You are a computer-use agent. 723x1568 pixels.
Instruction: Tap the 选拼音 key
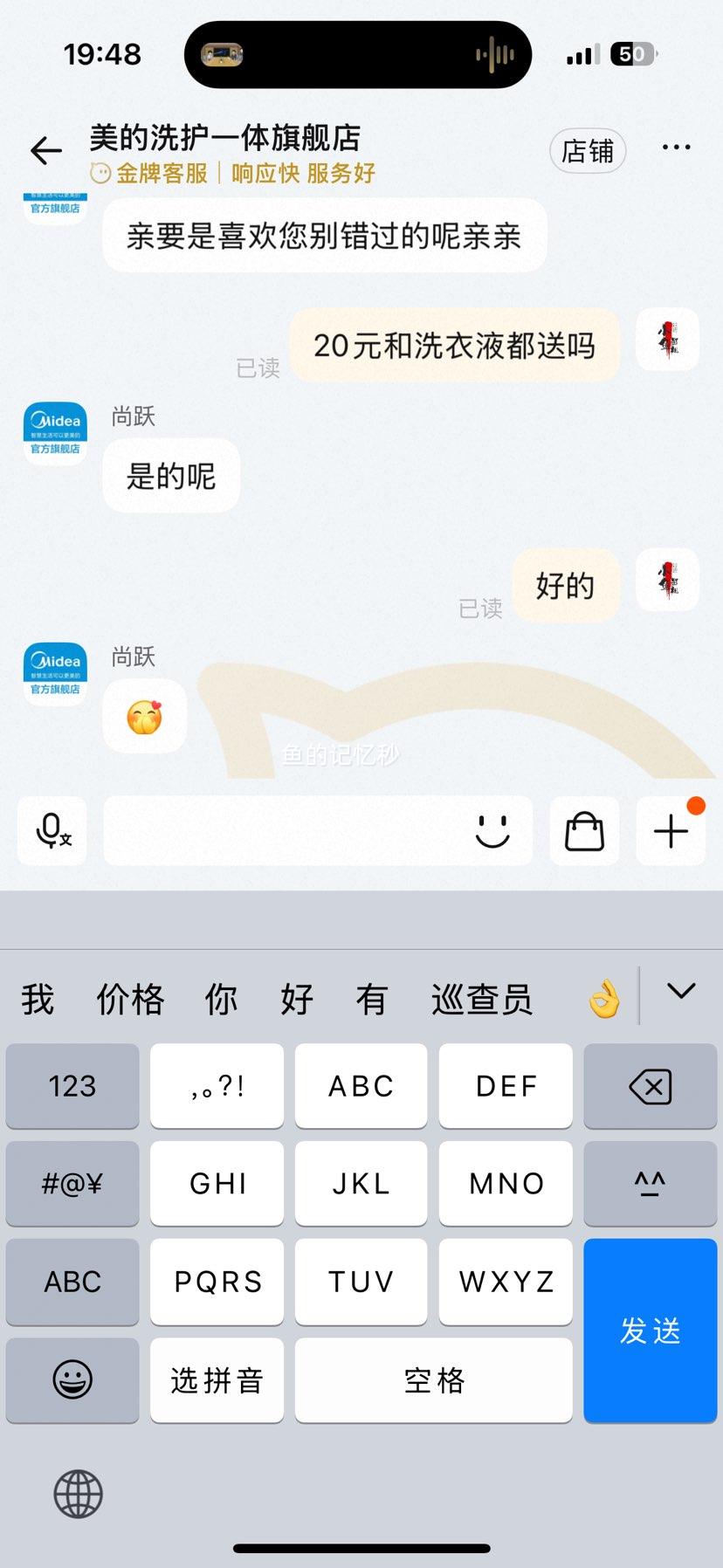click(217, 1380)
